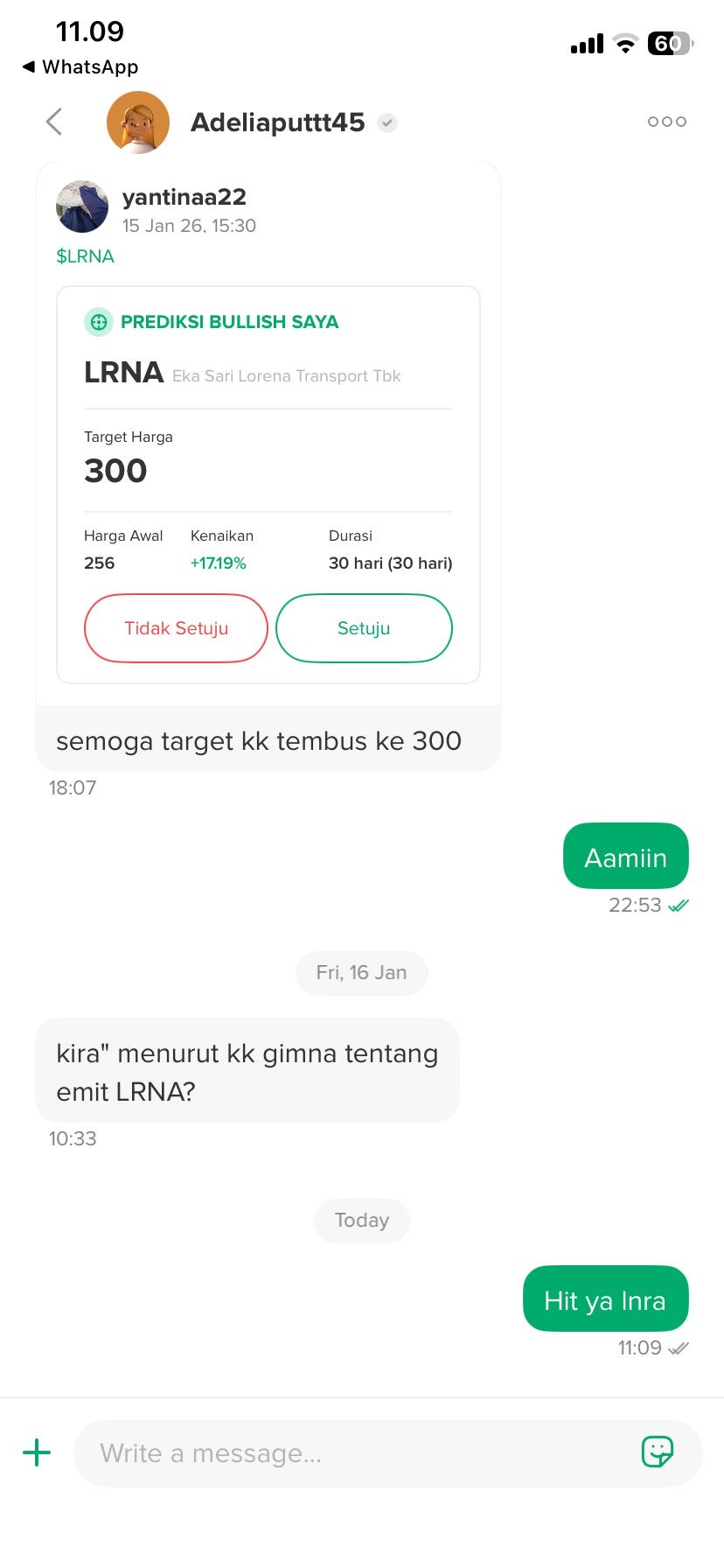Tap the Adeliaputtt45 name in the header
Image resolution: width=724 pixels, height=1568 pixels.
pyautogui.click(x=277, y=122)
